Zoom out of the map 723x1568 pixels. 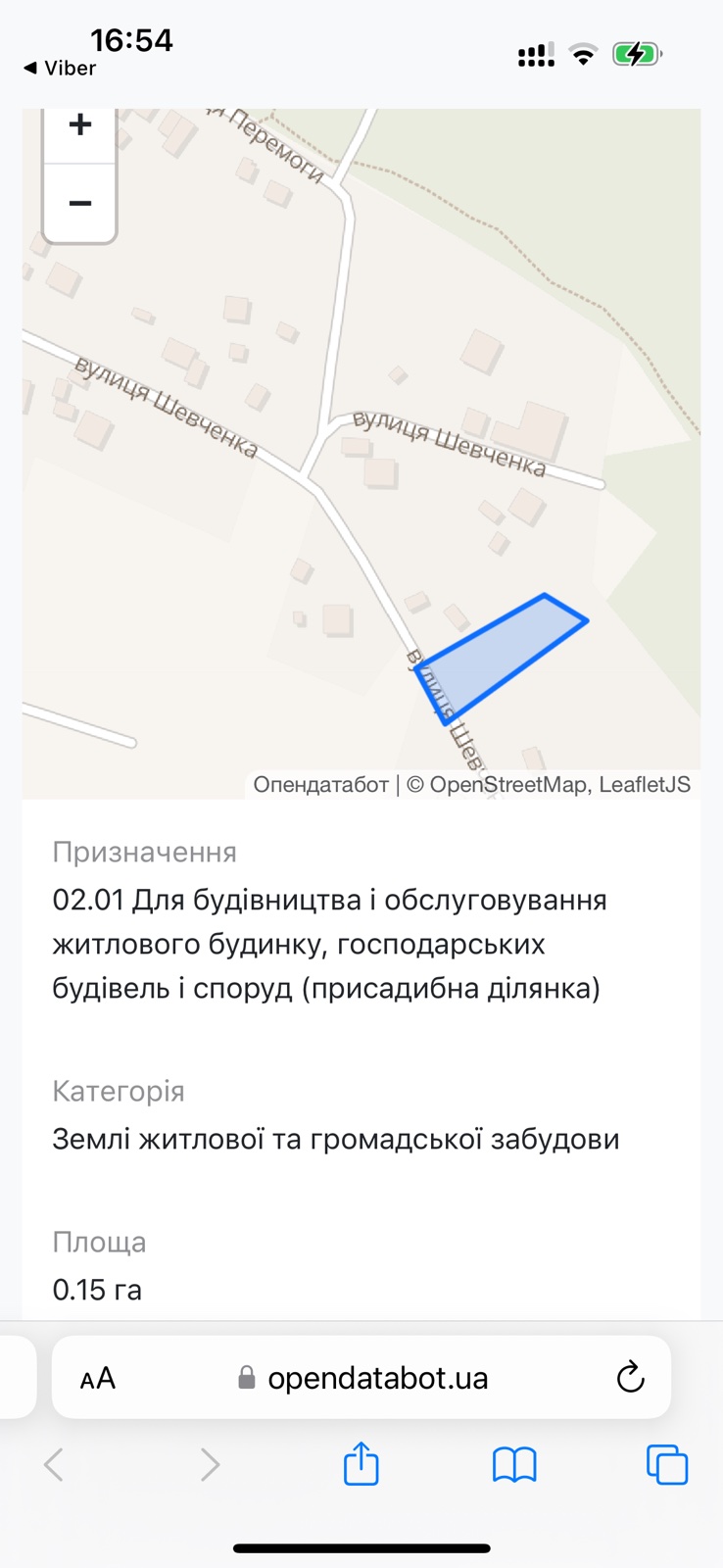pos(80,204)
